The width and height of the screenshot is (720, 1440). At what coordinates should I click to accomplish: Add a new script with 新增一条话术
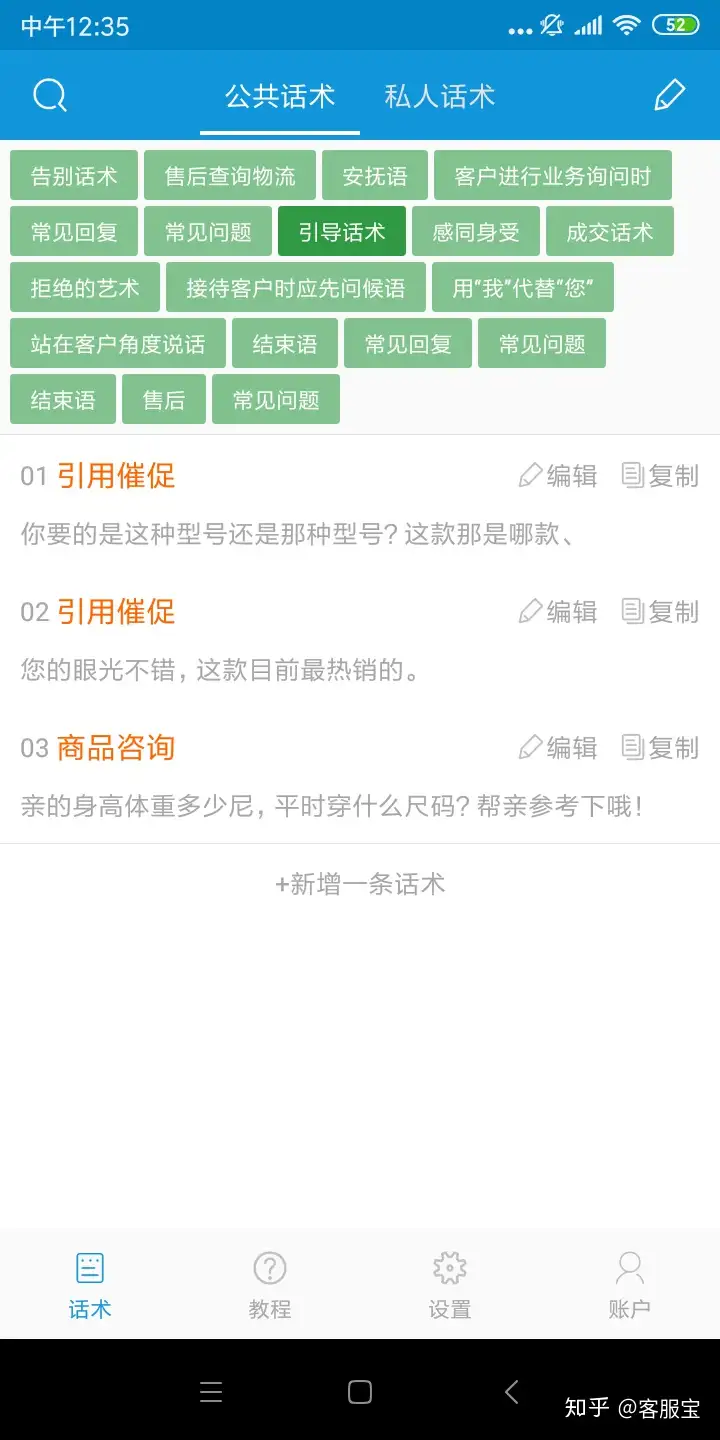[360, 884]
